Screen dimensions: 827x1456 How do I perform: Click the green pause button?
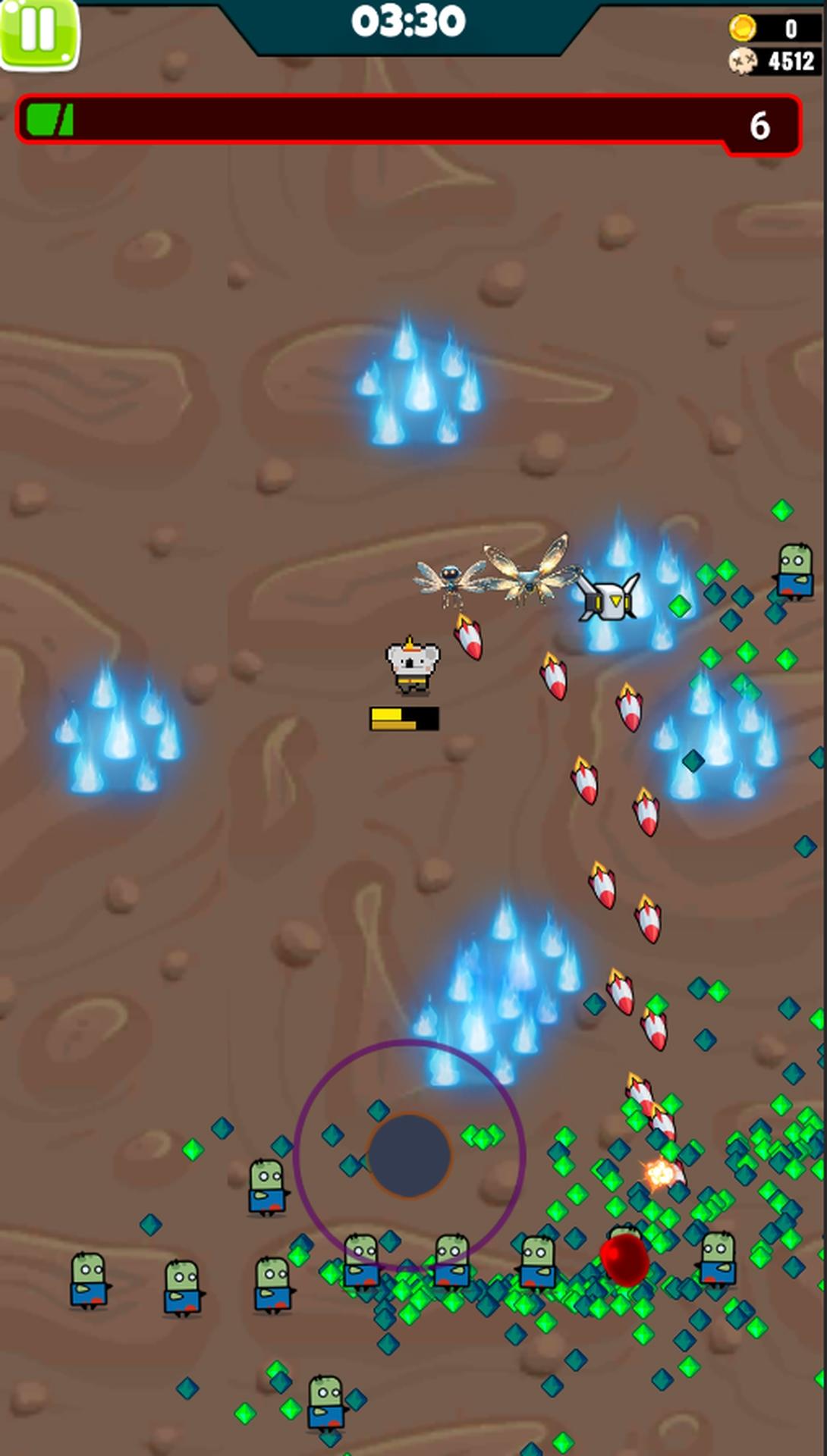click(39, 32)
